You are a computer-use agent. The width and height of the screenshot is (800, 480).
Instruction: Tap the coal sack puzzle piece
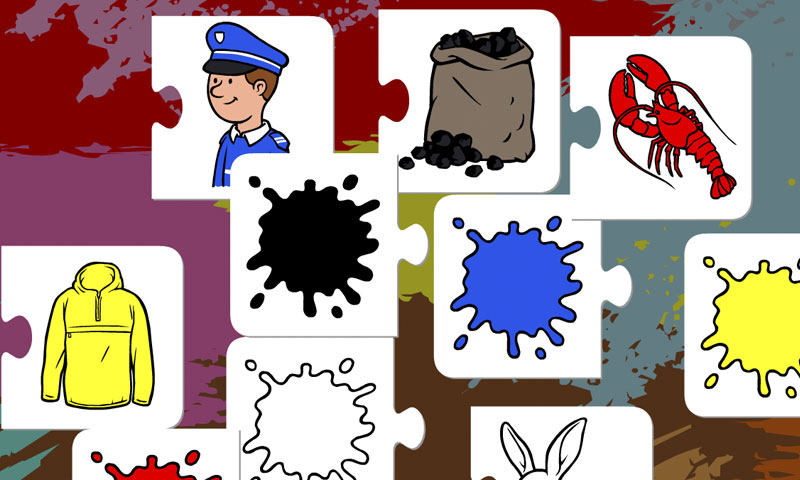pyautogui.click(x=470, y=100)
